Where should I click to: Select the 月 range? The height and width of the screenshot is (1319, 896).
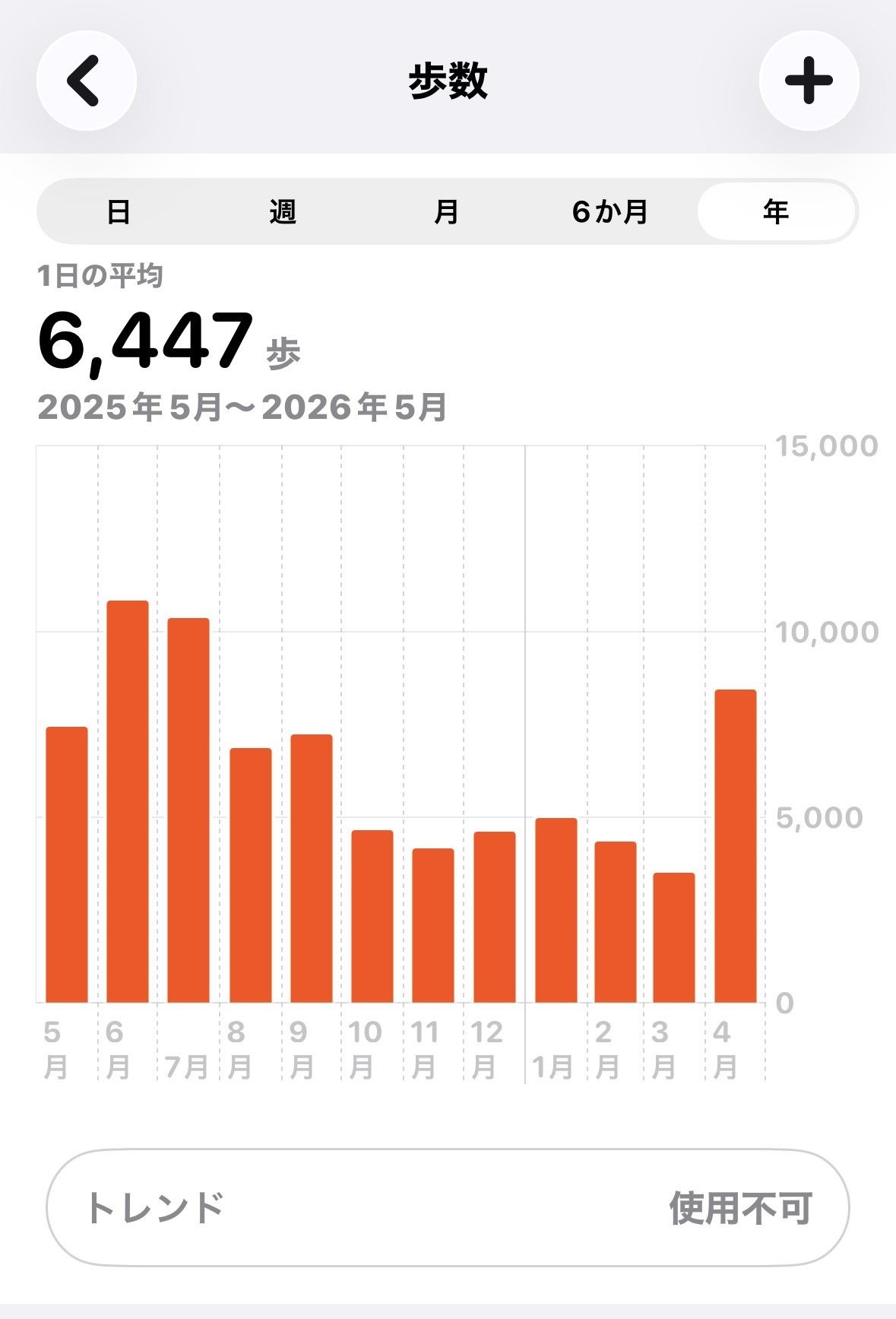[447, 212]
